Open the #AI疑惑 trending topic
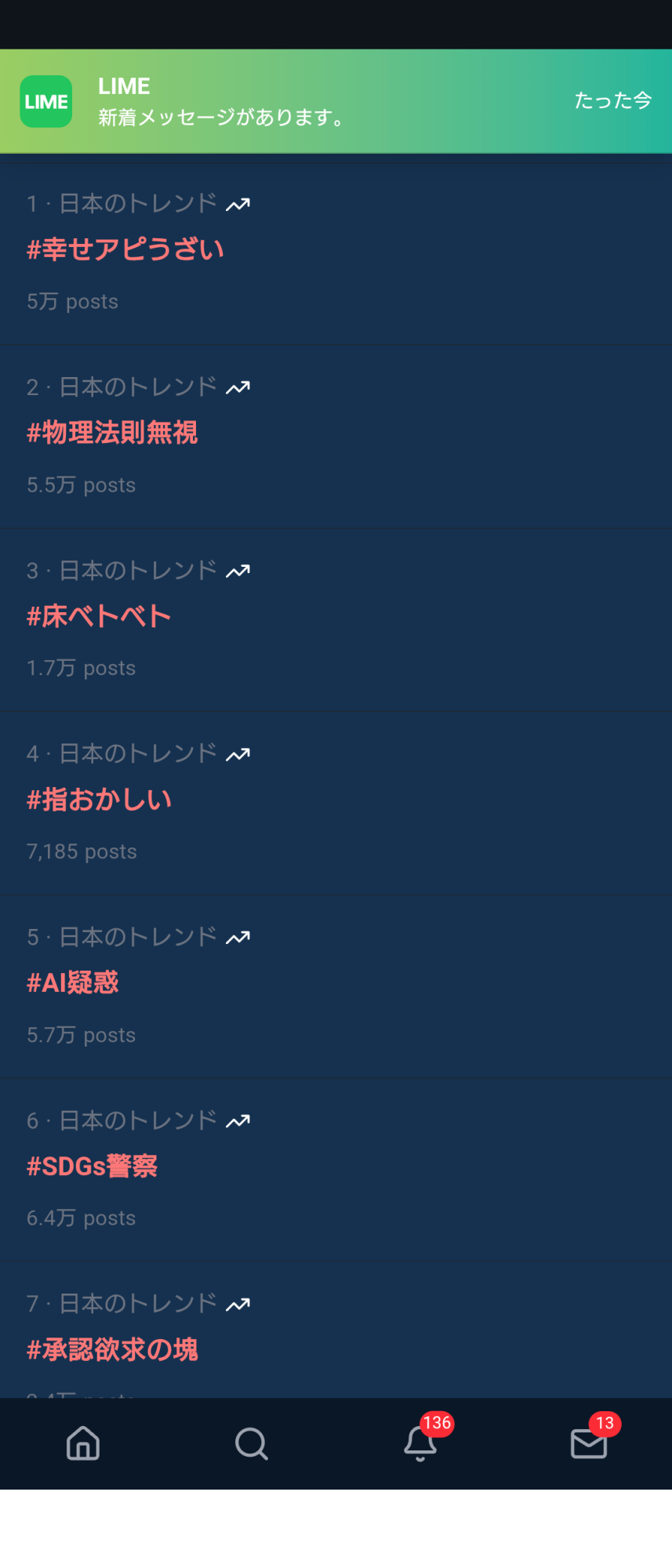This screenshot has height=1568, width=672. coord(336,986)
